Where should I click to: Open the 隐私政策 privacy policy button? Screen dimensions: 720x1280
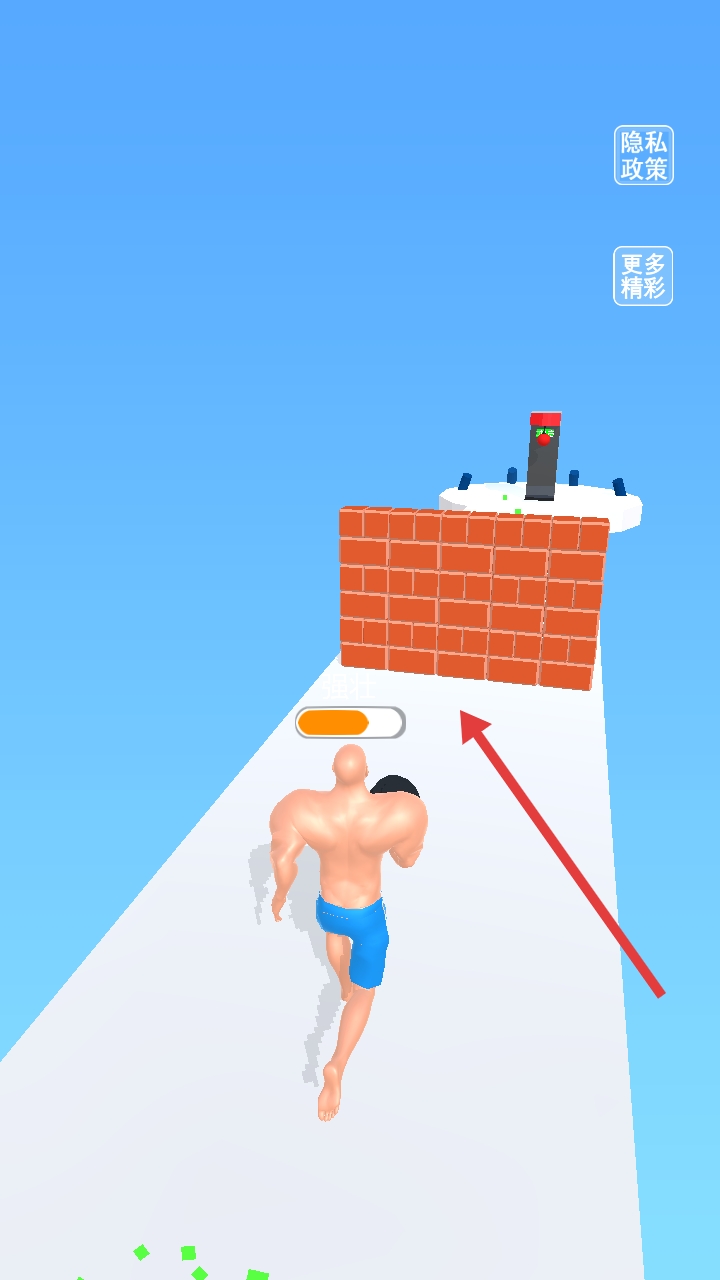(643, 155)
